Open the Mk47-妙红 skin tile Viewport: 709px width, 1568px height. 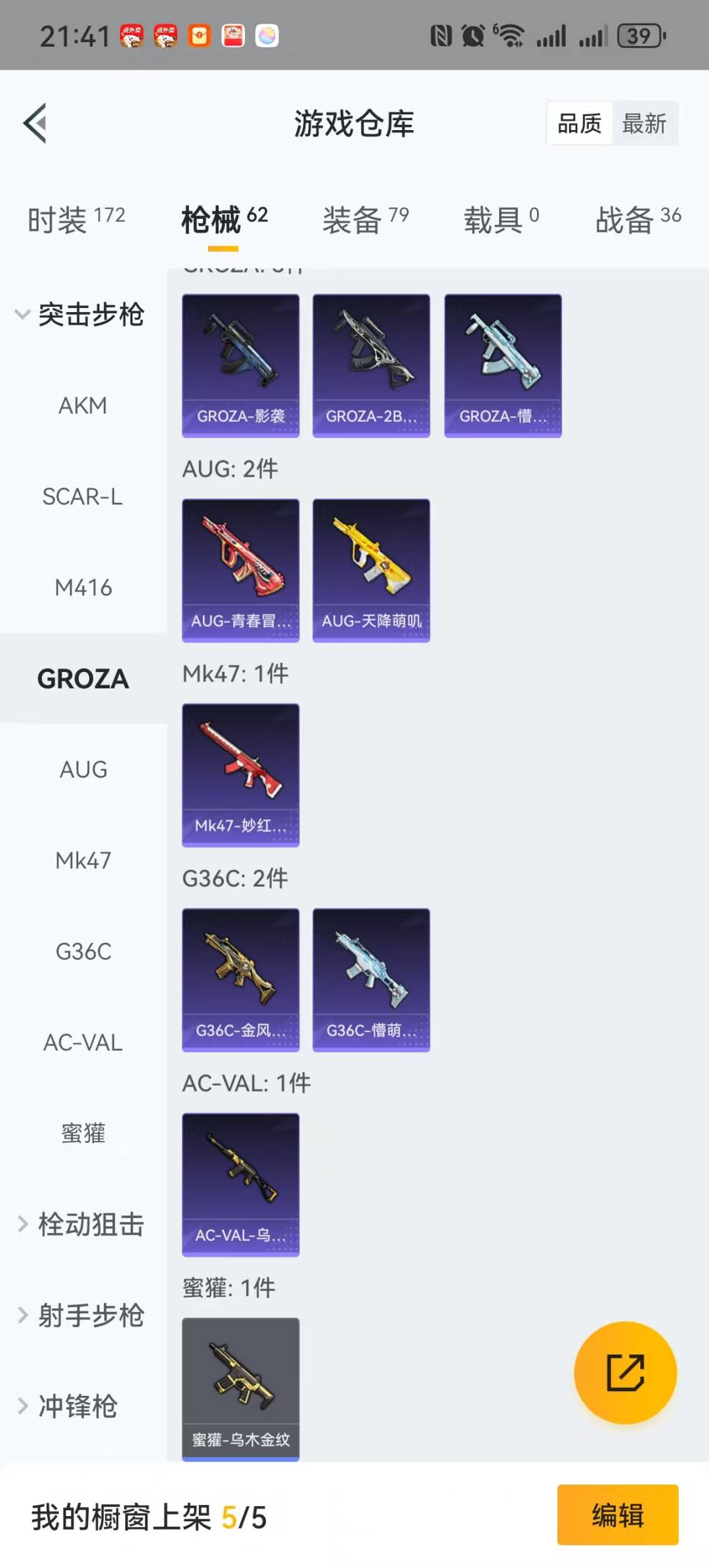pyautogui.click(x=240, y=775)
